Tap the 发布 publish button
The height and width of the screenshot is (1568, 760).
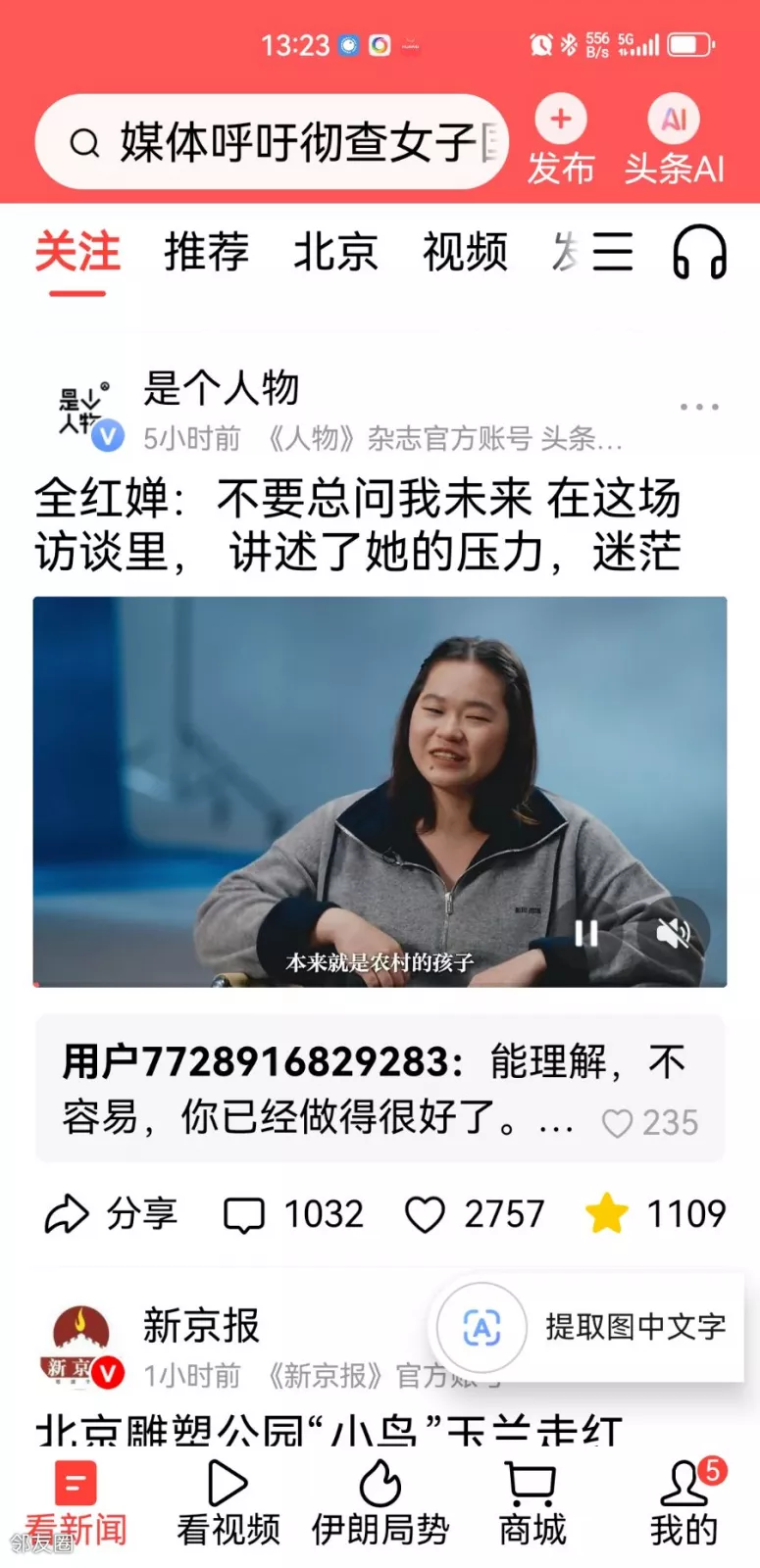click(x=561, y=141)
